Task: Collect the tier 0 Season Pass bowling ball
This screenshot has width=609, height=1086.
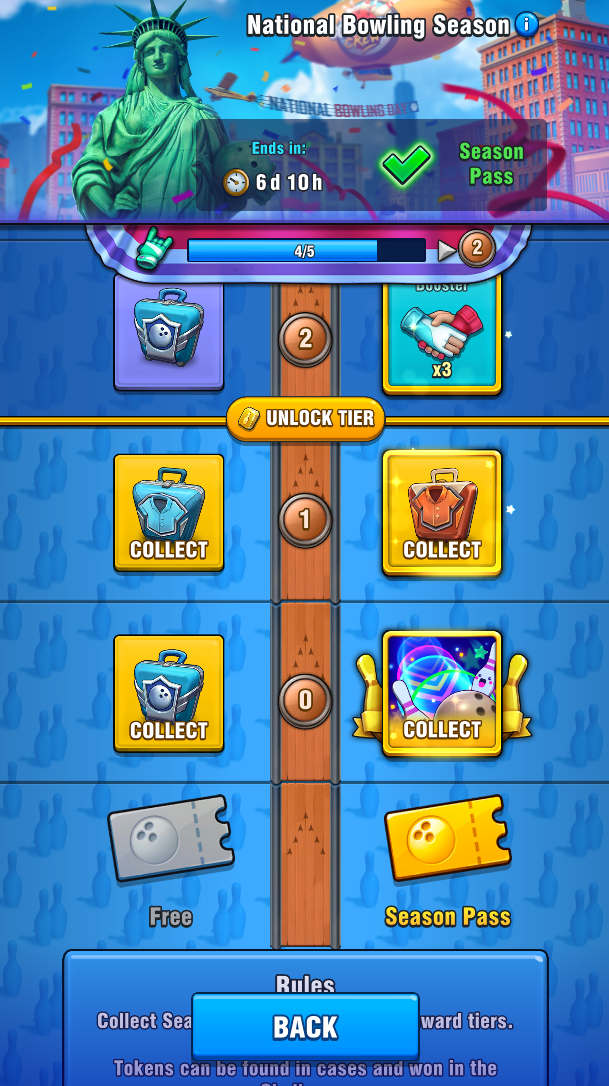Action: (x=441, y=693)
